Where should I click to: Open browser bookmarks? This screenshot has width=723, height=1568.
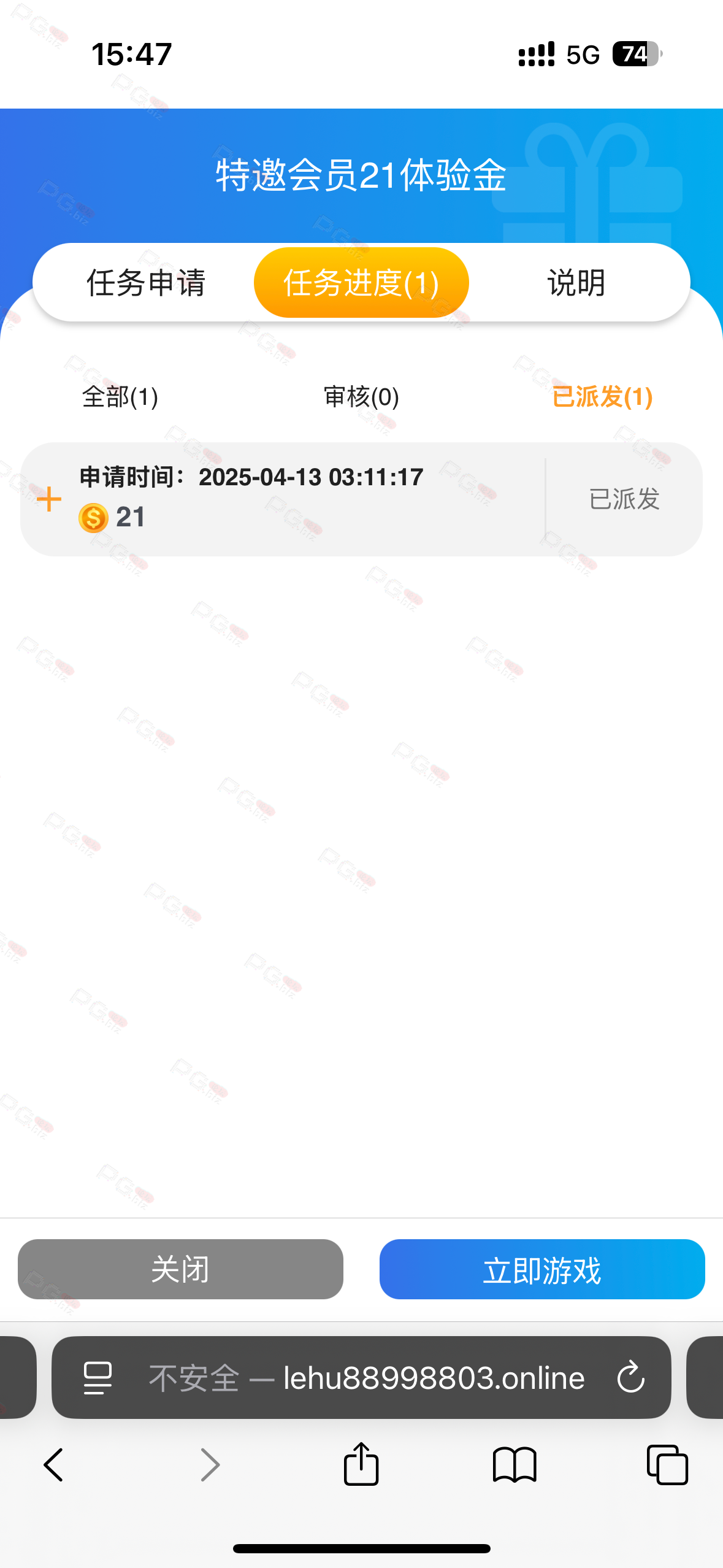515,1465
